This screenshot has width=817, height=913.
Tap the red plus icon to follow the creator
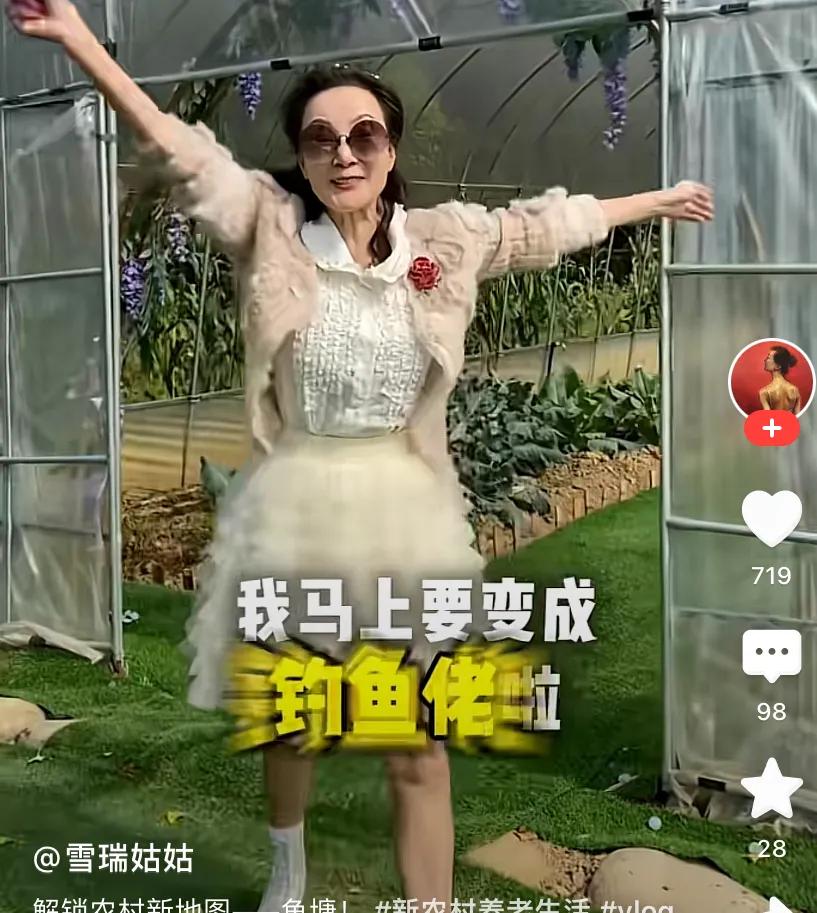pos(771,428)
